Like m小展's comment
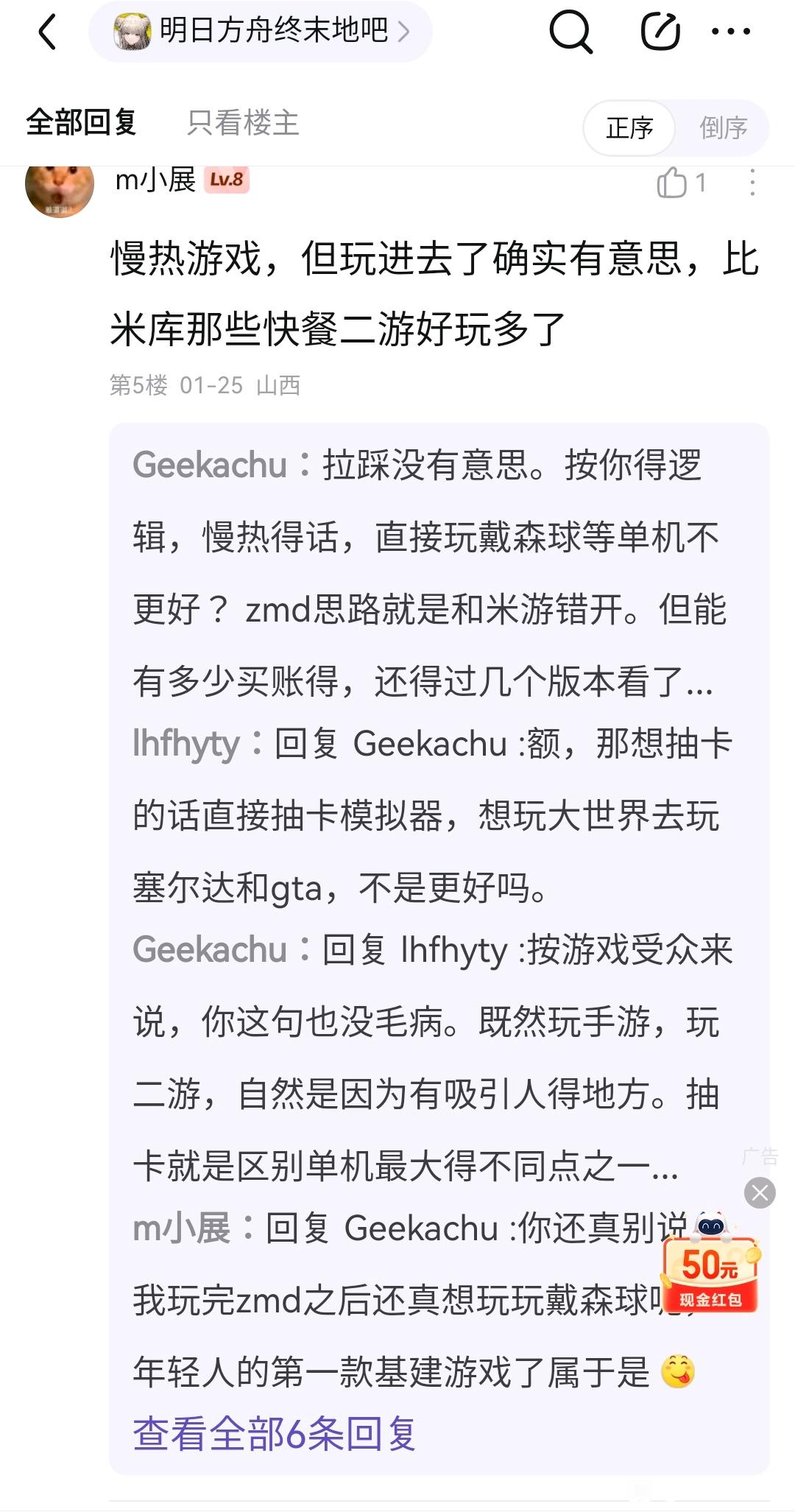Image resolution: width=795 pixels, height=1512 pixels. point(681,183)
